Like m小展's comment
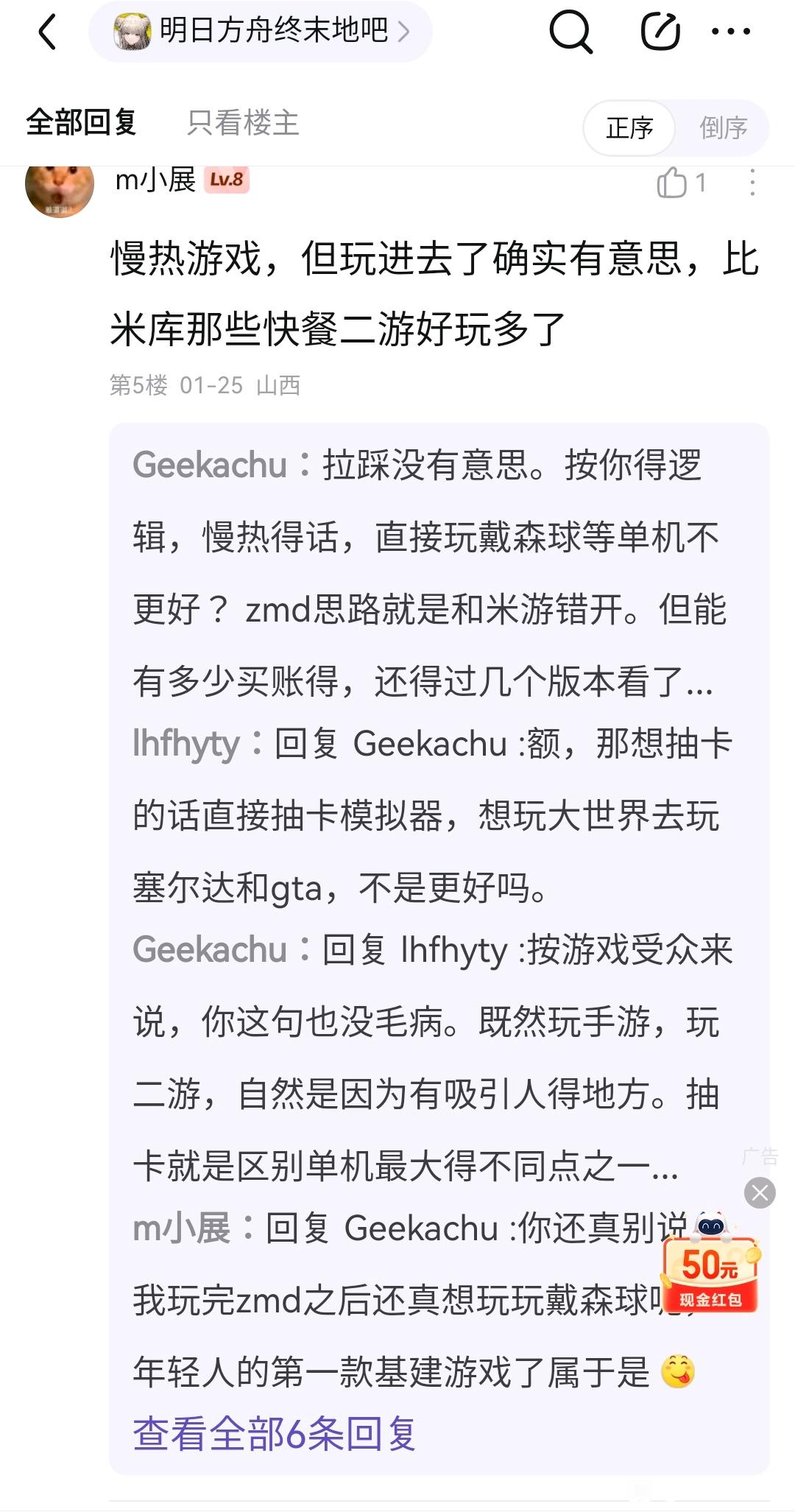Image resolution: width=795 pixels, height=1512 pixels. point(681,183)
